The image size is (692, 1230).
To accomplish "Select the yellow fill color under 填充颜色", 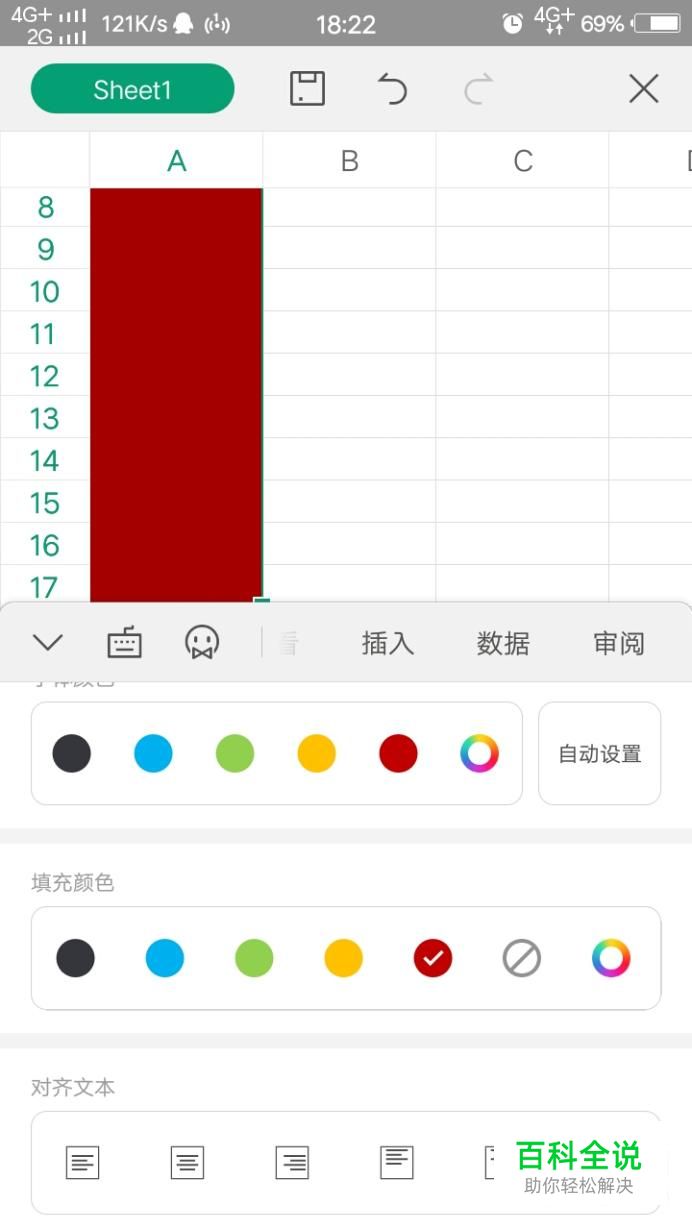I will [x=343, y=958].
